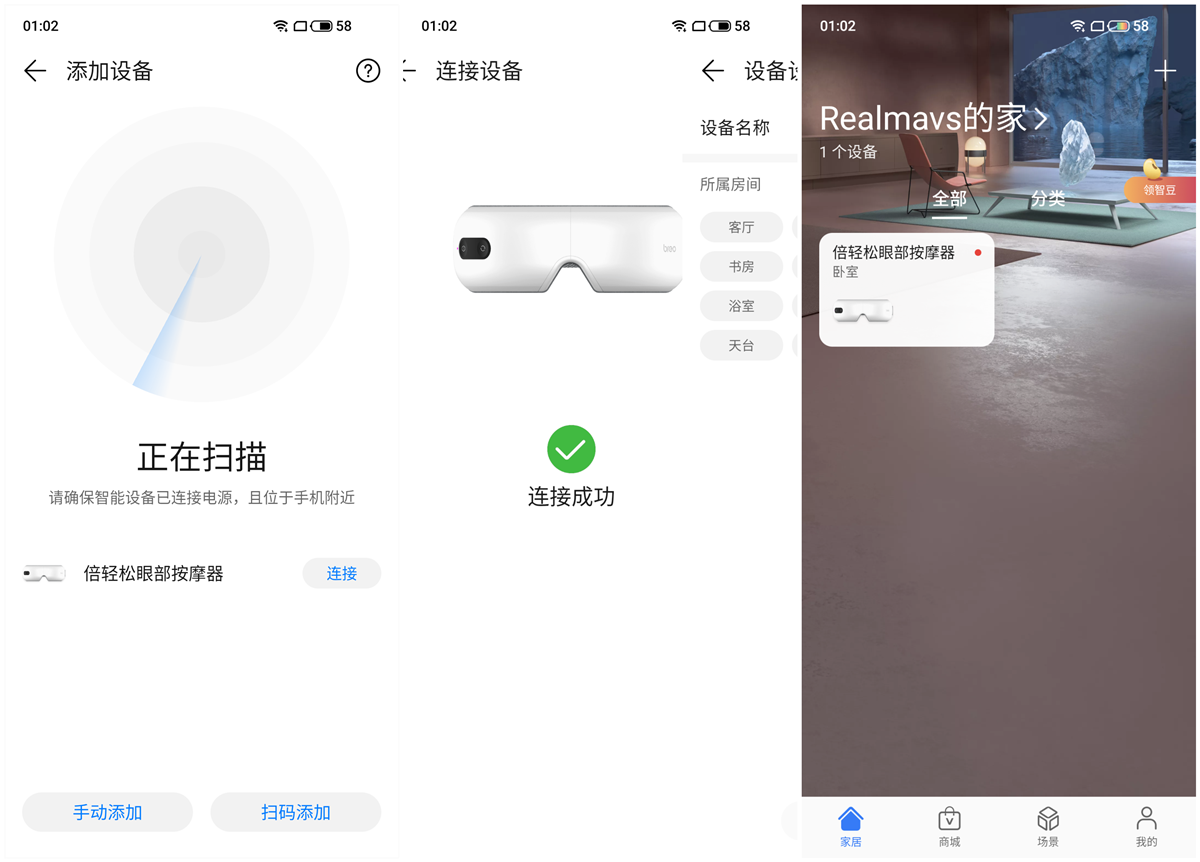Choose 手动添加 to add manually
This screenshot has height=862, width=1200.
[x=107, y=812]
